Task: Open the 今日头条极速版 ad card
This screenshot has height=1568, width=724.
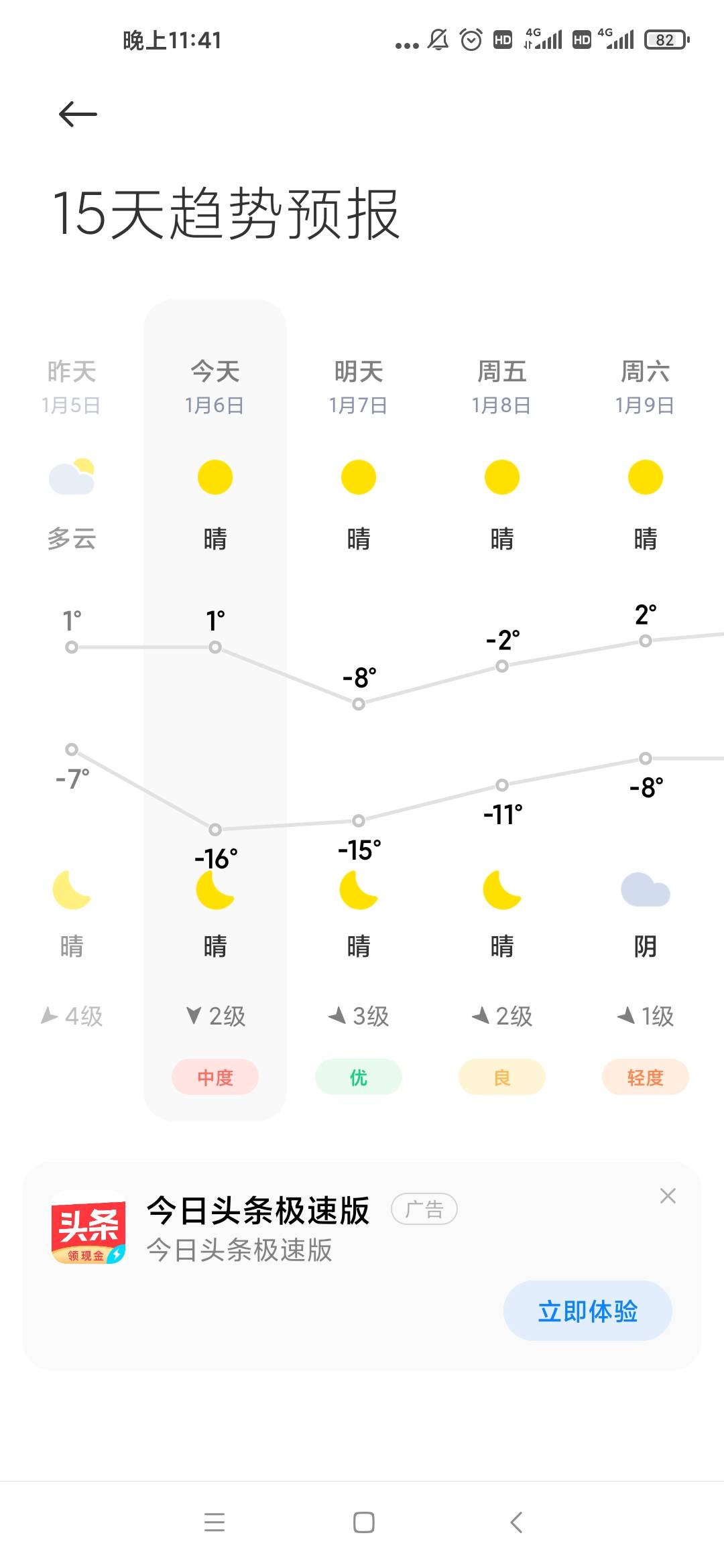Action: point(362,1266)
